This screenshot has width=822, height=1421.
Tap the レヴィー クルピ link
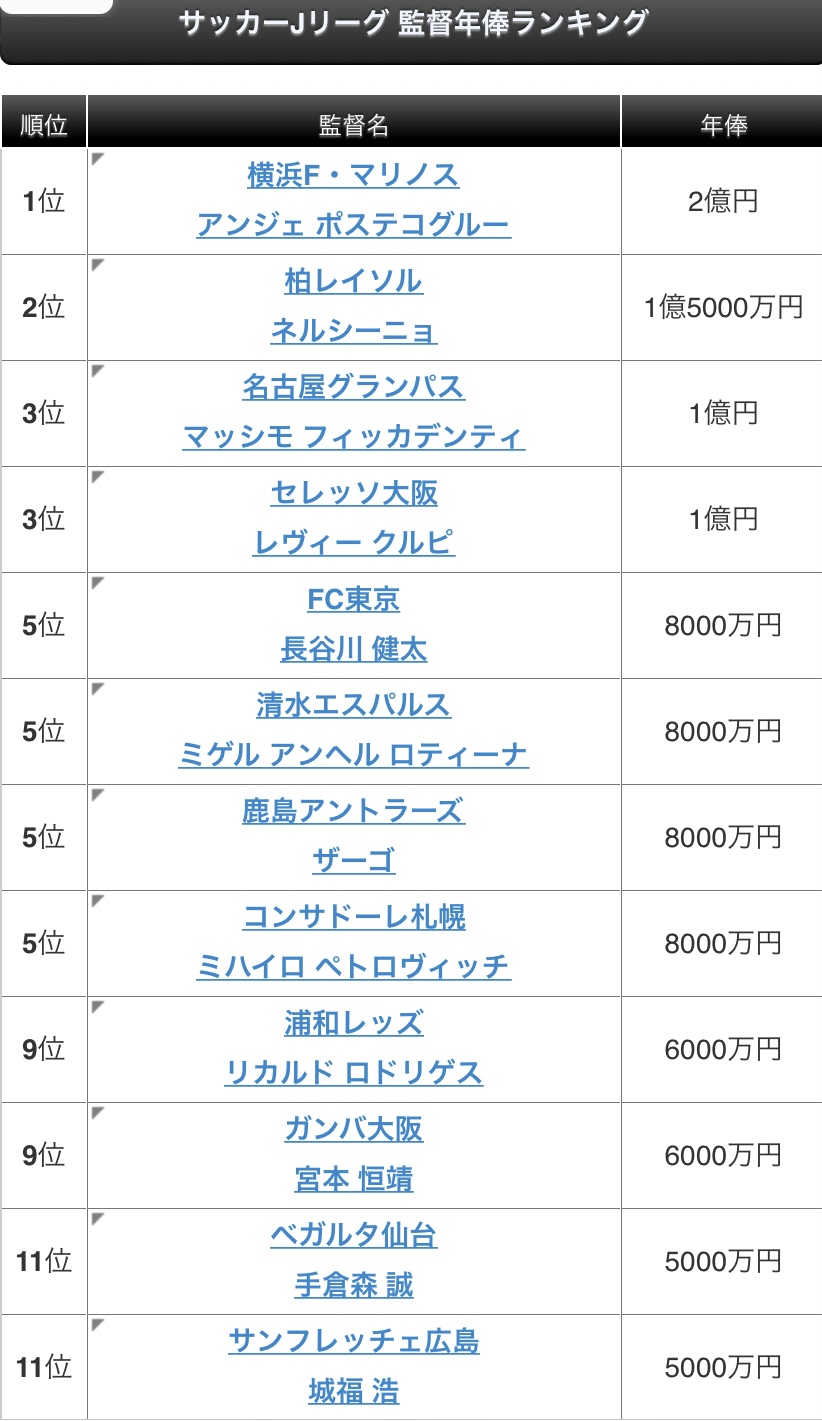[x=353, y=543]
